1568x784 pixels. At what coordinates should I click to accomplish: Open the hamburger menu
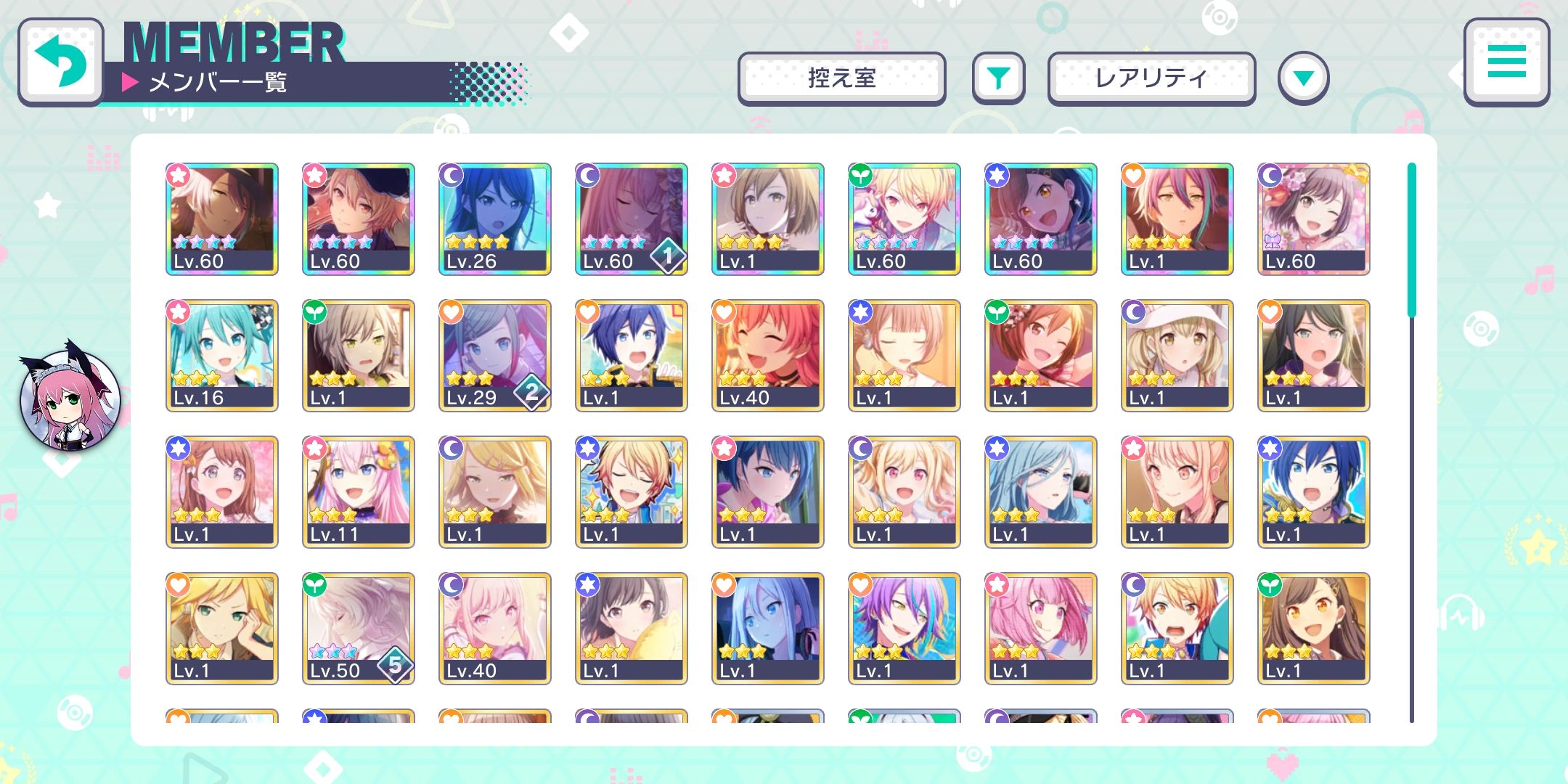(x=1506, y=62)
